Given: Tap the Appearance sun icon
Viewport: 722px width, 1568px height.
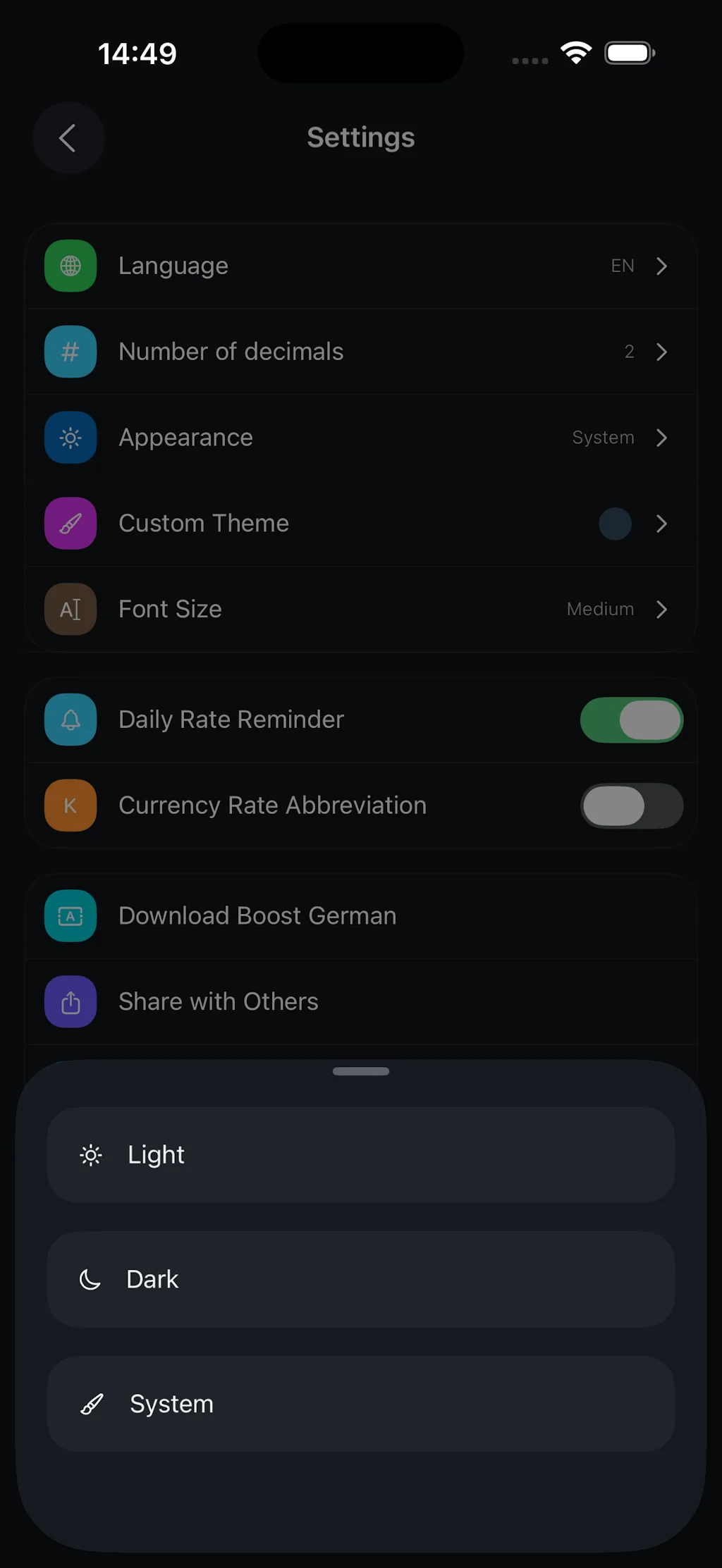Looking at the screenshot, I should click(x=70, y=438).
